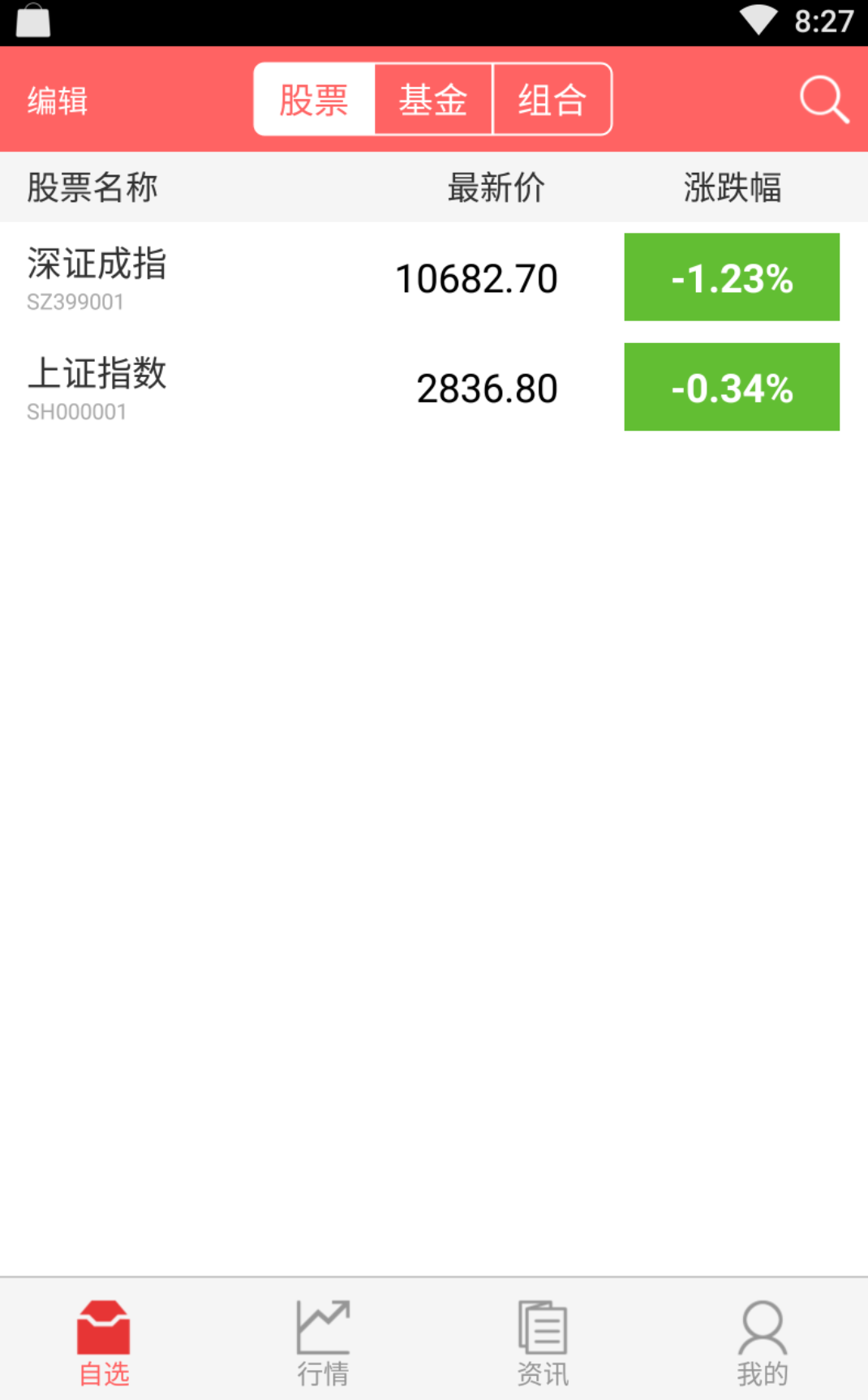Sort by 涨跌幅 column header

pyautogui.click(x=732, y=187)
